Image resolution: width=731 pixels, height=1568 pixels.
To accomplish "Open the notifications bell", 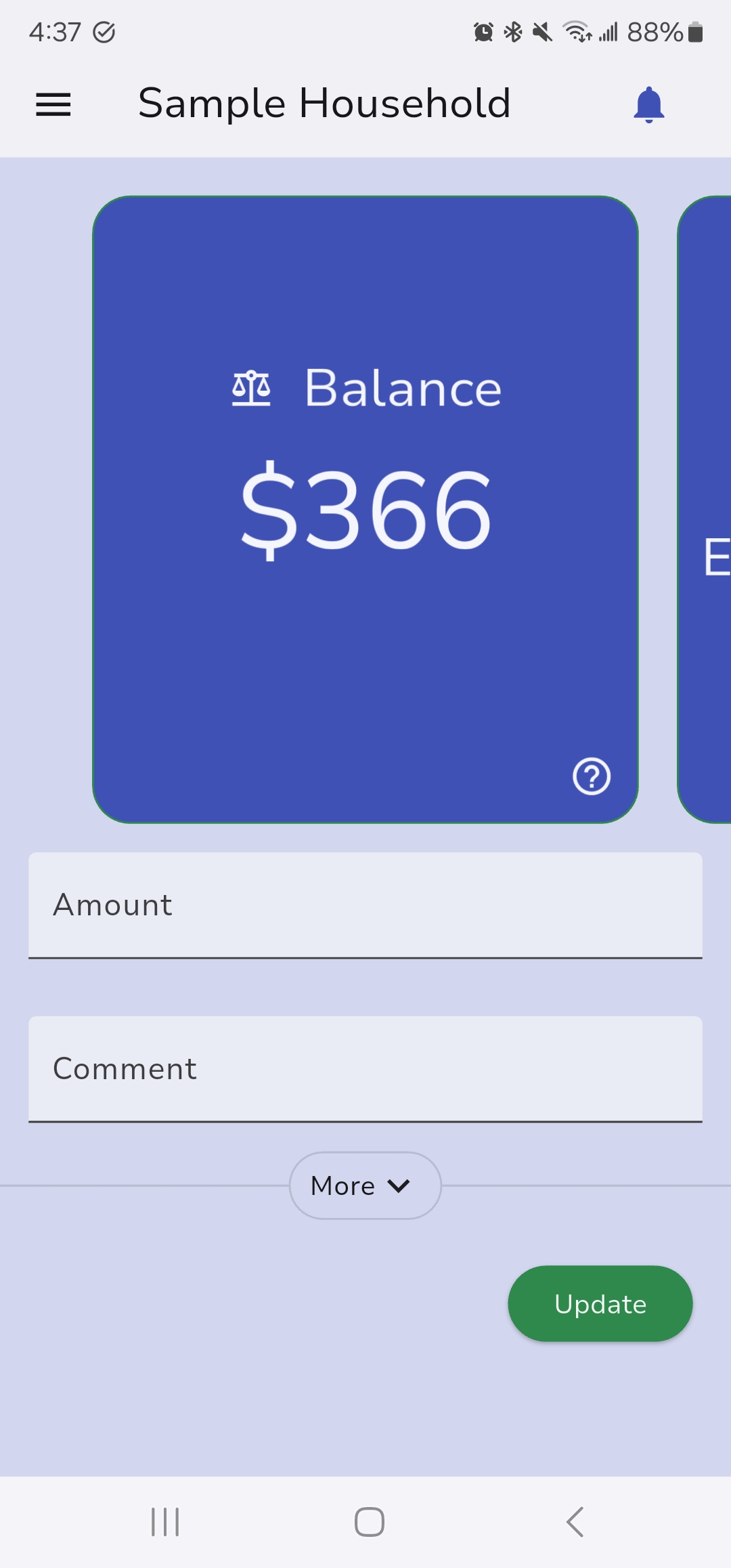I will (648, 104).
